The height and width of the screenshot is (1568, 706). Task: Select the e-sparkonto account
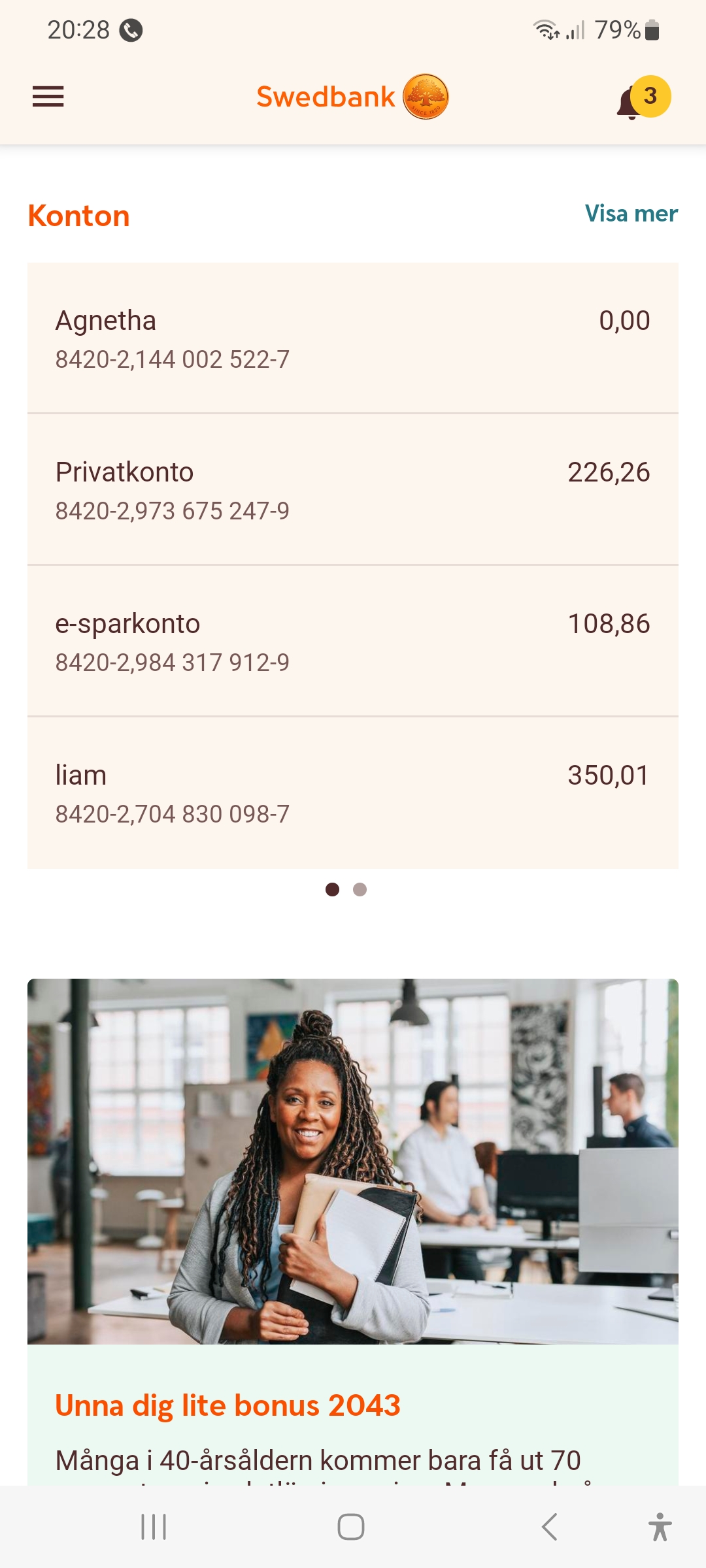coord(353,641)
